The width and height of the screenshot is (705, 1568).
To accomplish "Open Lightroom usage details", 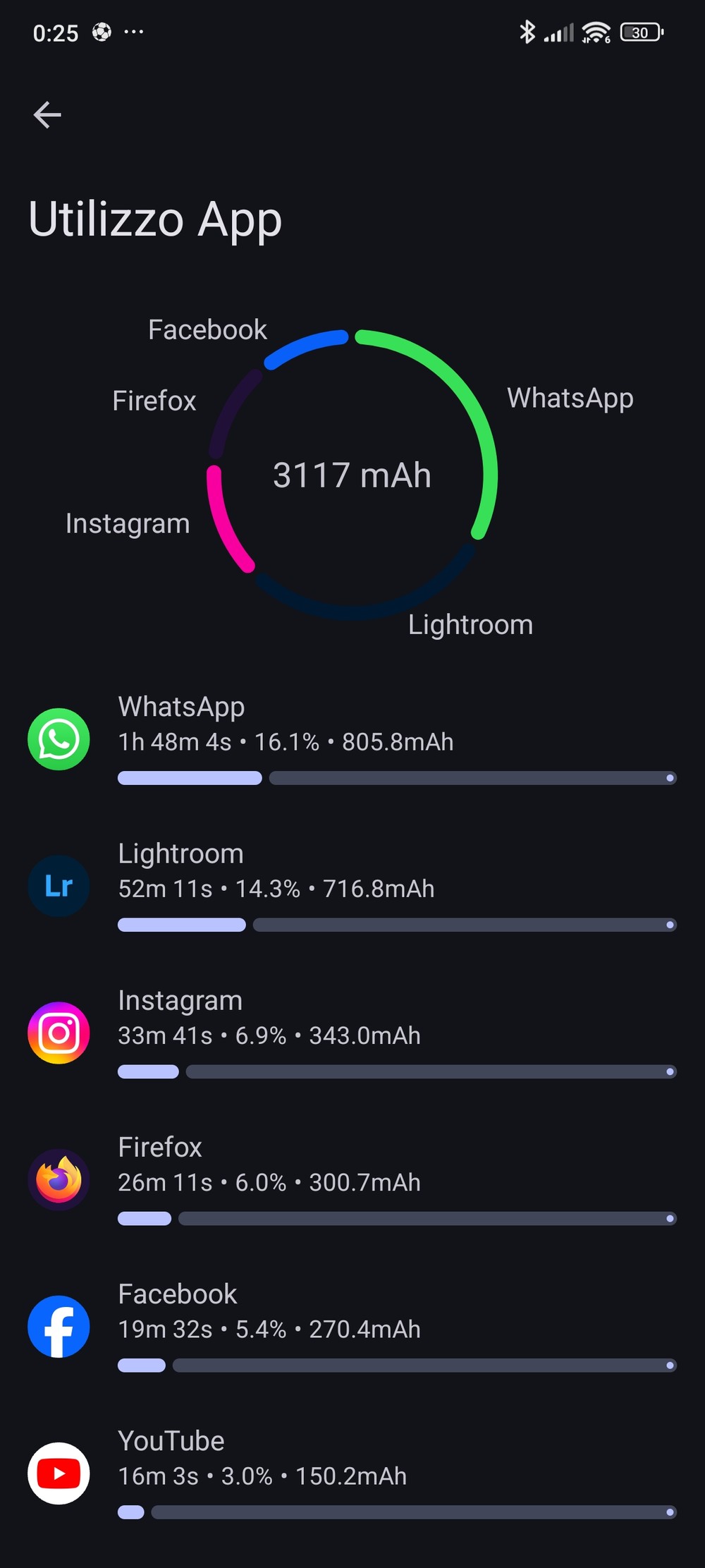I will click(x=352, y=886).
